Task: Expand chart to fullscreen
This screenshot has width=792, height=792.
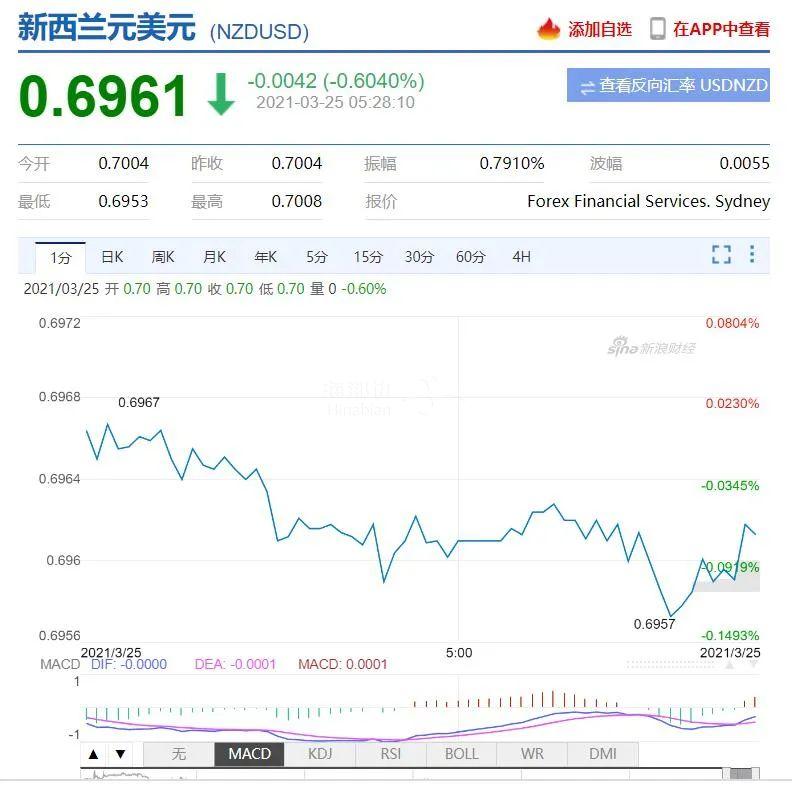Action: click(x=721, y=255)
